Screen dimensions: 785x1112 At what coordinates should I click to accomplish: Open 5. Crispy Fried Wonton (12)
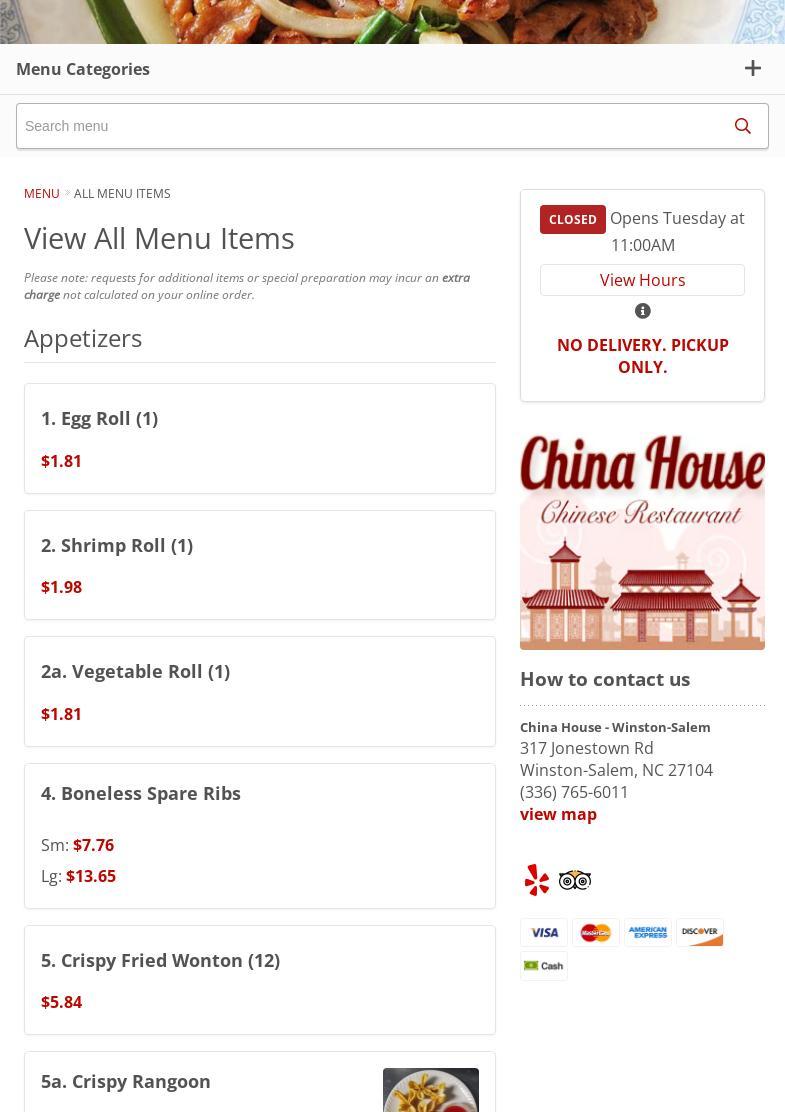coord(160,960)
